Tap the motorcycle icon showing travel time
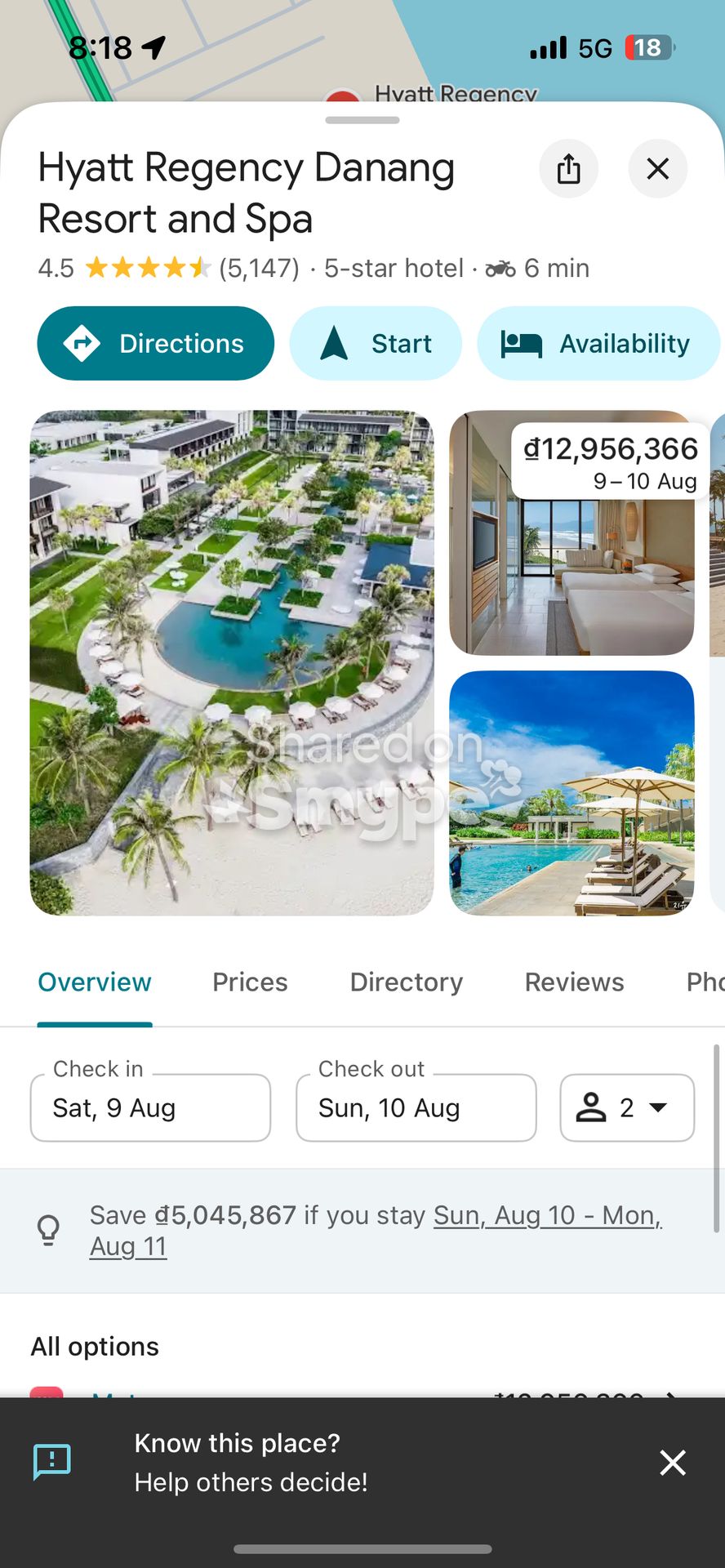Screen dimensions: 725x1568 pos(501,268)
